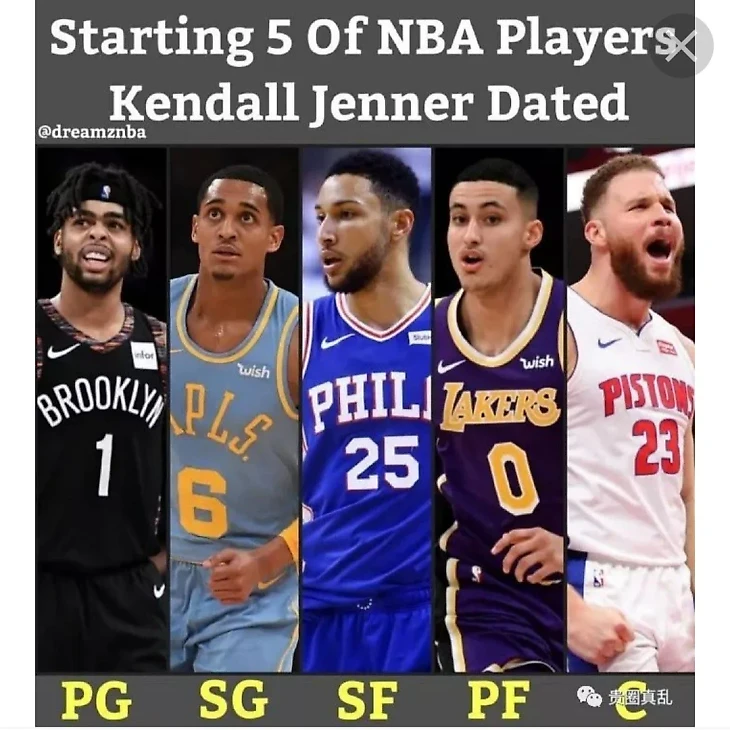The height and width of the screenshot is (730, 730).
Task: Close the image viewer
Action: (x=681, y=45)
